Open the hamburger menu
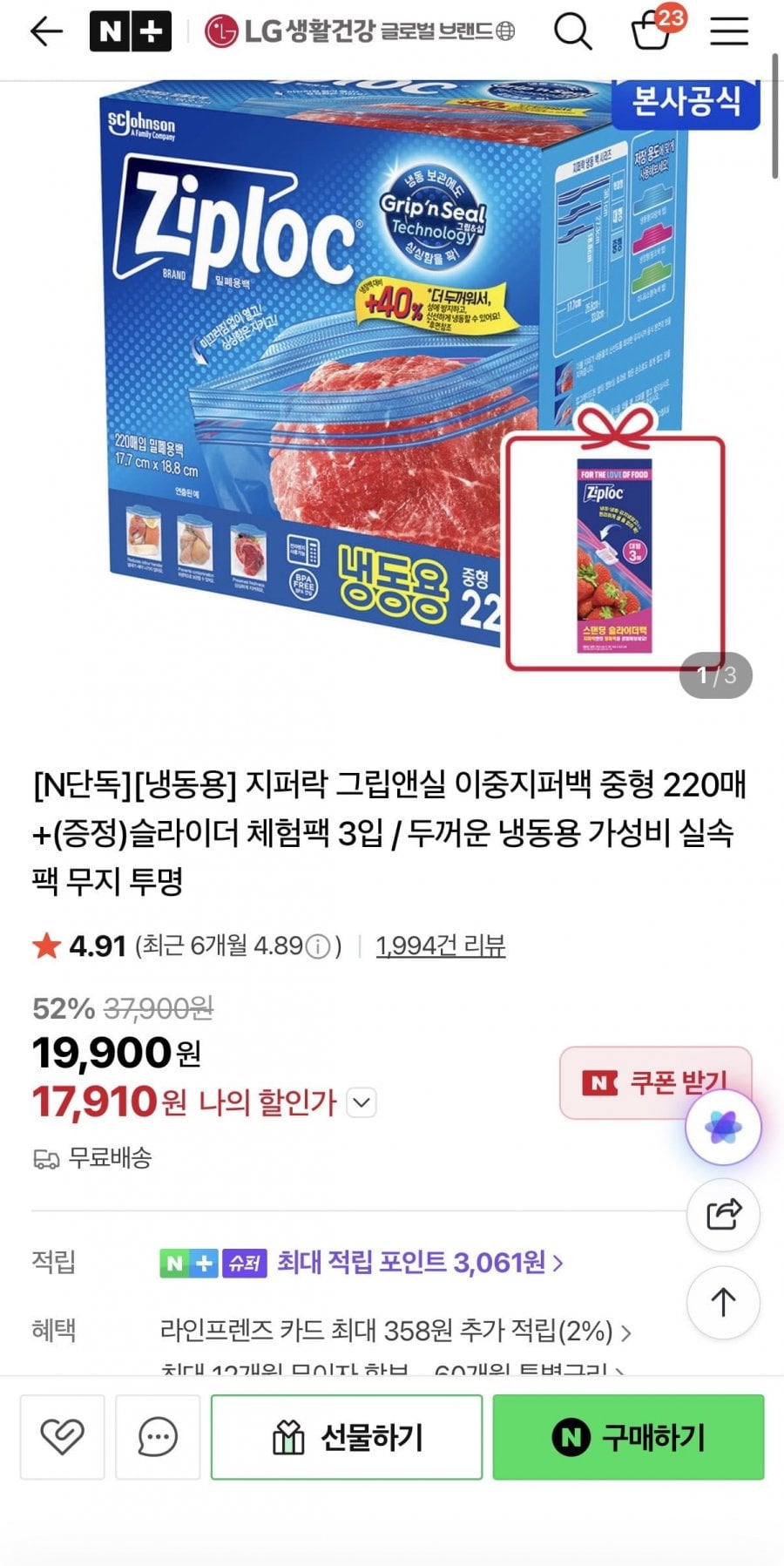This screenshot has height=1566, width=784. coord(728,31)
